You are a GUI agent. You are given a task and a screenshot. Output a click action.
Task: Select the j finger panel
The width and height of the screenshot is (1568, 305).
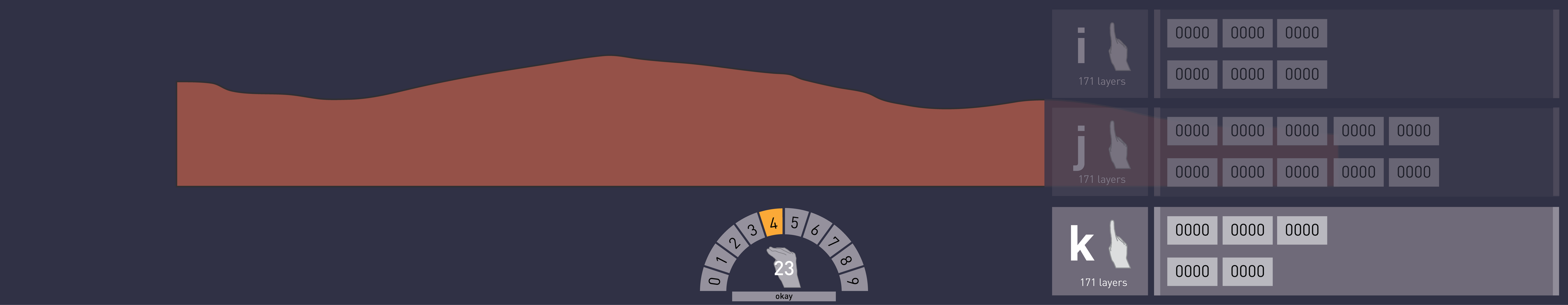coord(1099,152)
